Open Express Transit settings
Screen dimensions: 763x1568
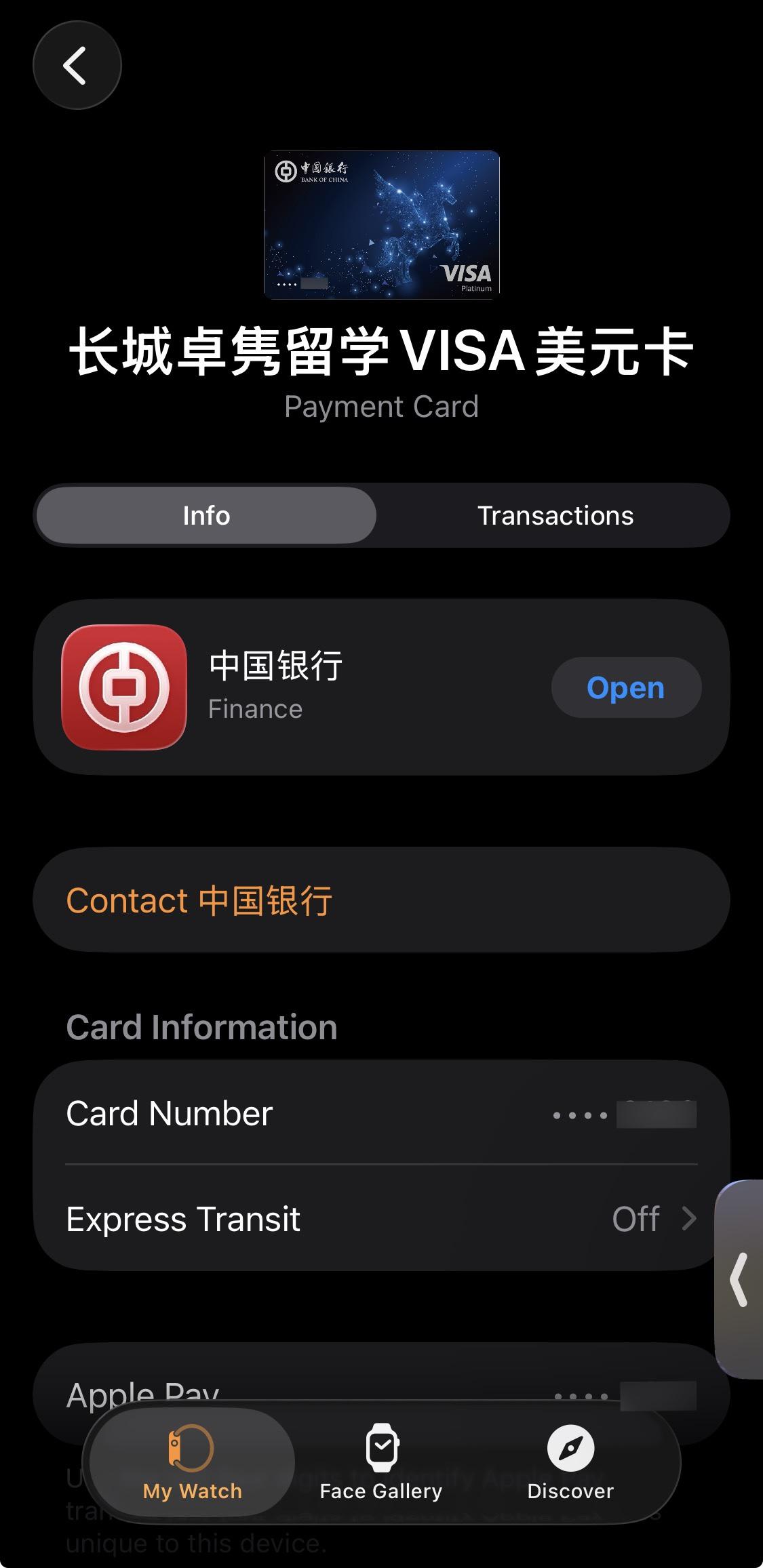(x=381, y=1219)
